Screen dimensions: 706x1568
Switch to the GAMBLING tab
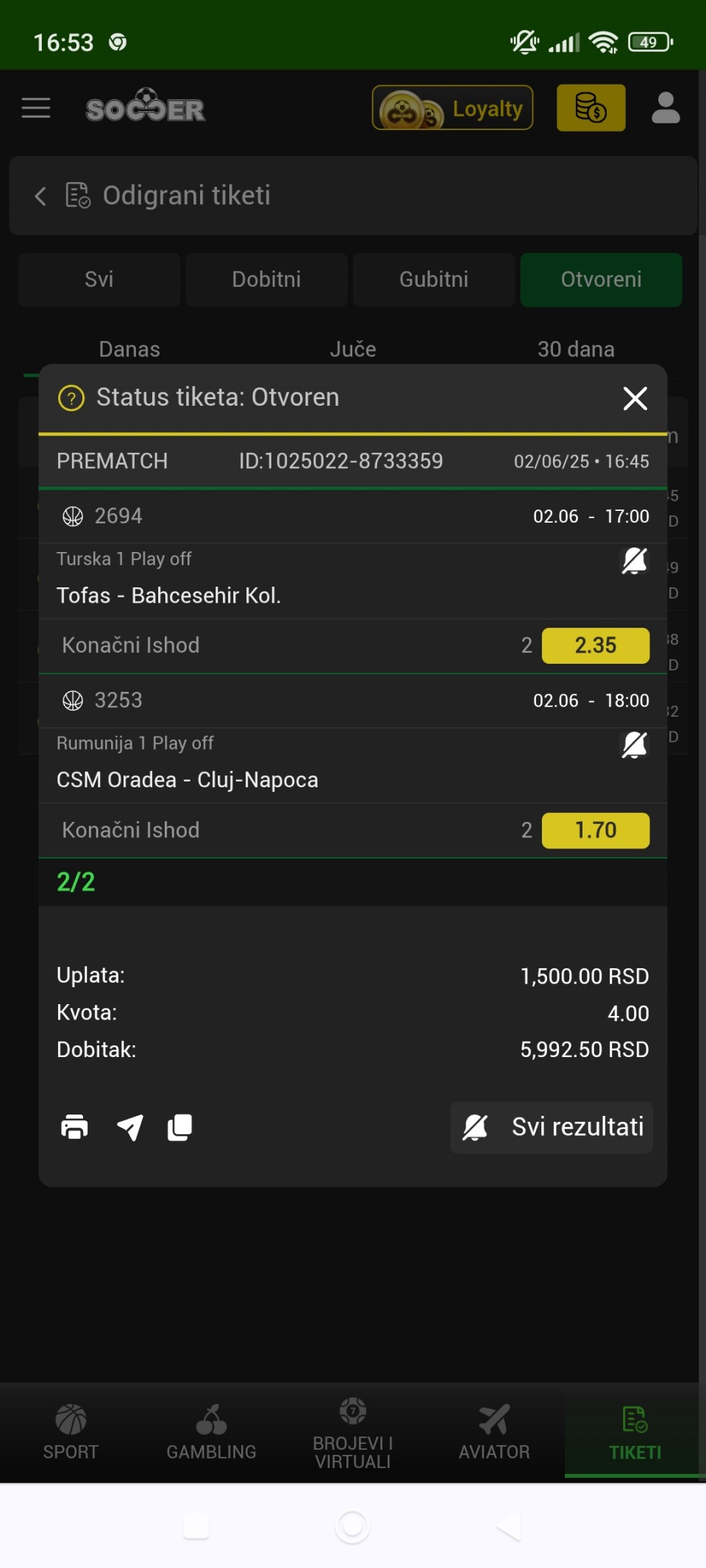[211, 1431]
